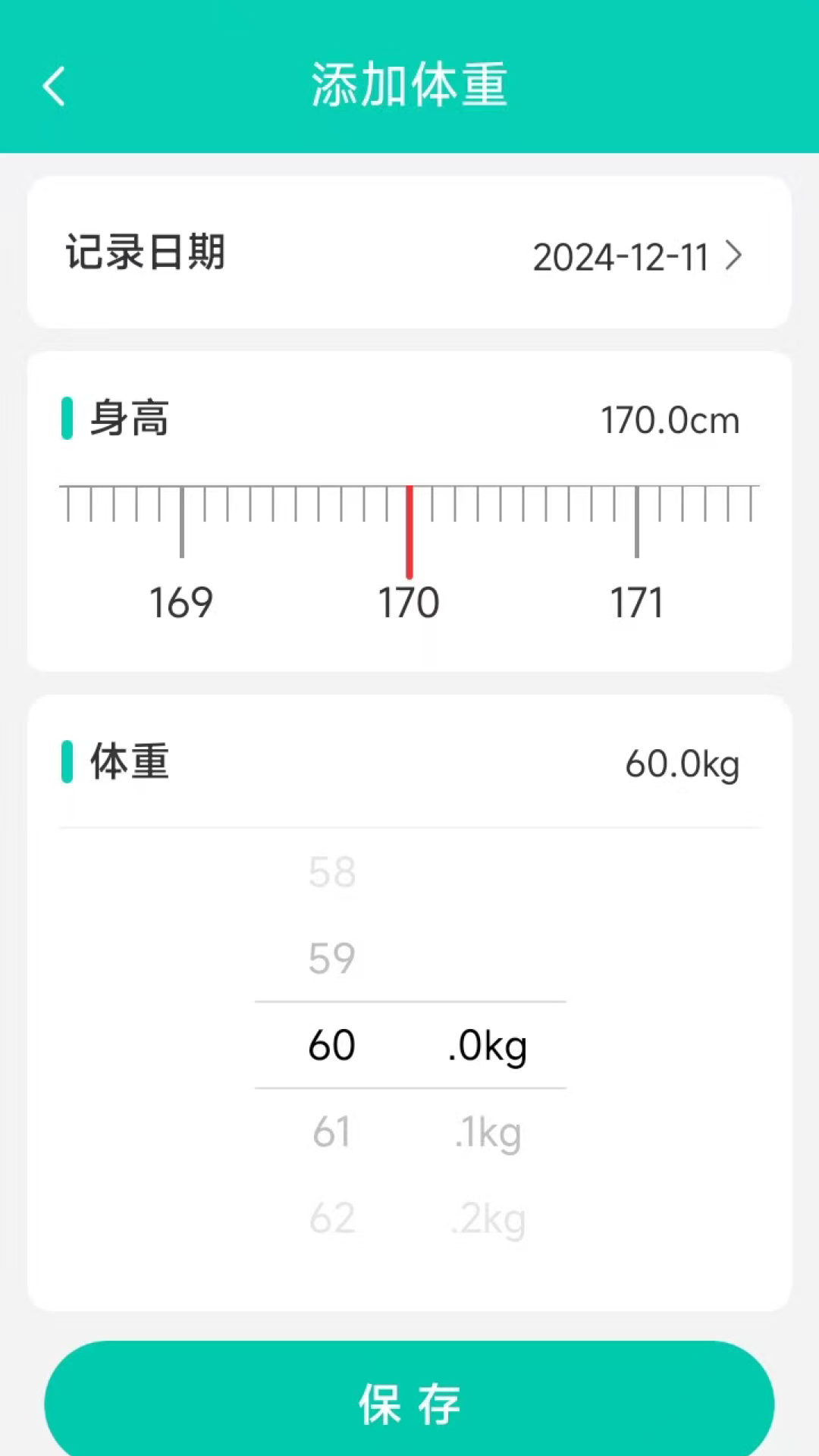
Task: Select .1kg in the decimal picker
Action: tap(488, 1133)
